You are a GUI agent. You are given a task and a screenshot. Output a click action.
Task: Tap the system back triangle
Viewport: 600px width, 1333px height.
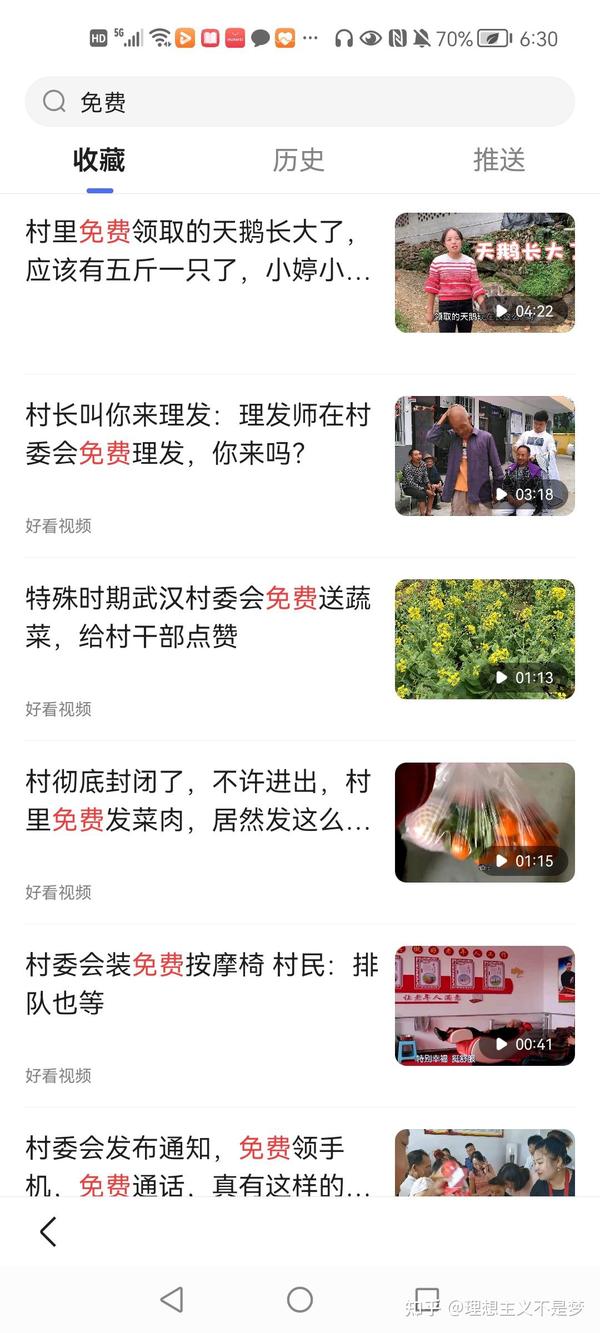pos(172,1299)
